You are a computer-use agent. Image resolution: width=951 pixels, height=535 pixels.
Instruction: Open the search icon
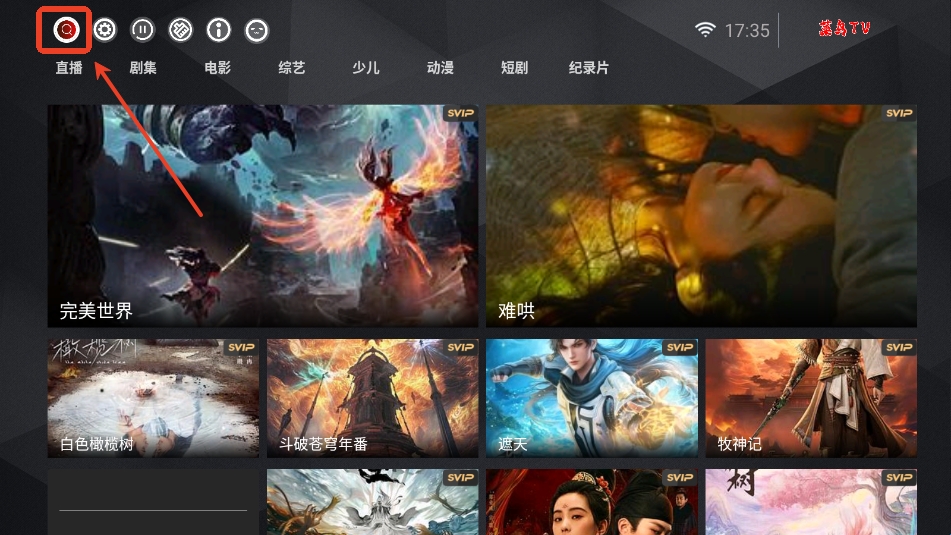[66, 30]
